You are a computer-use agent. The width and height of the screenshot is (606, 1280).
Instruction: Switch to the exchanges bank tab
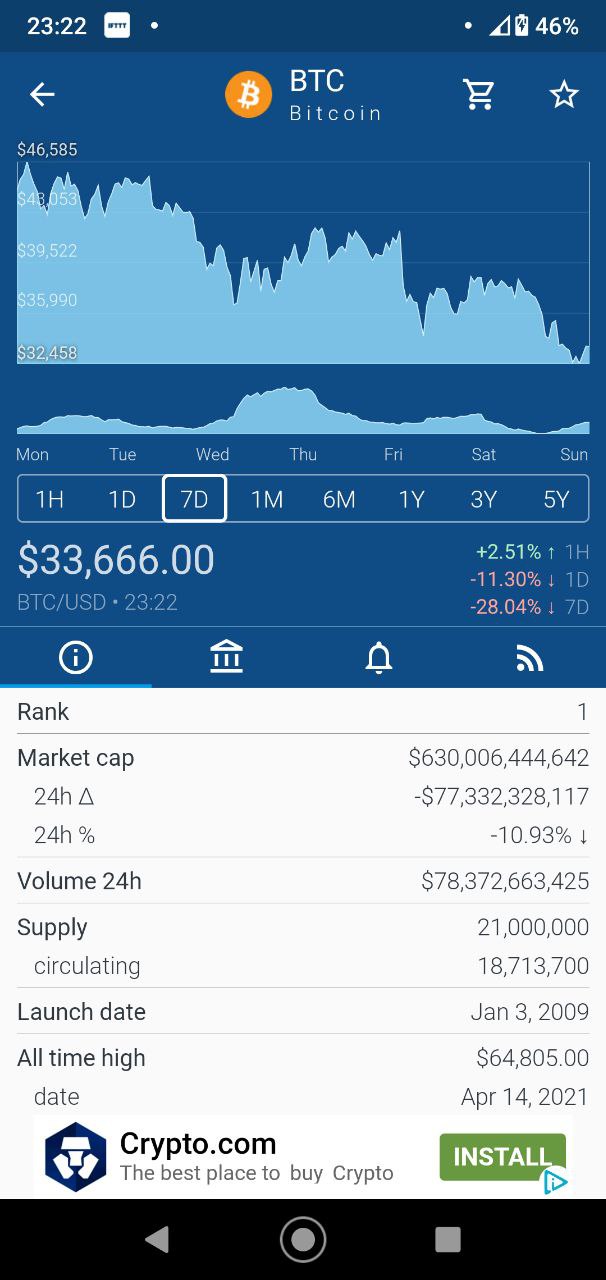[x=227, y=657]
